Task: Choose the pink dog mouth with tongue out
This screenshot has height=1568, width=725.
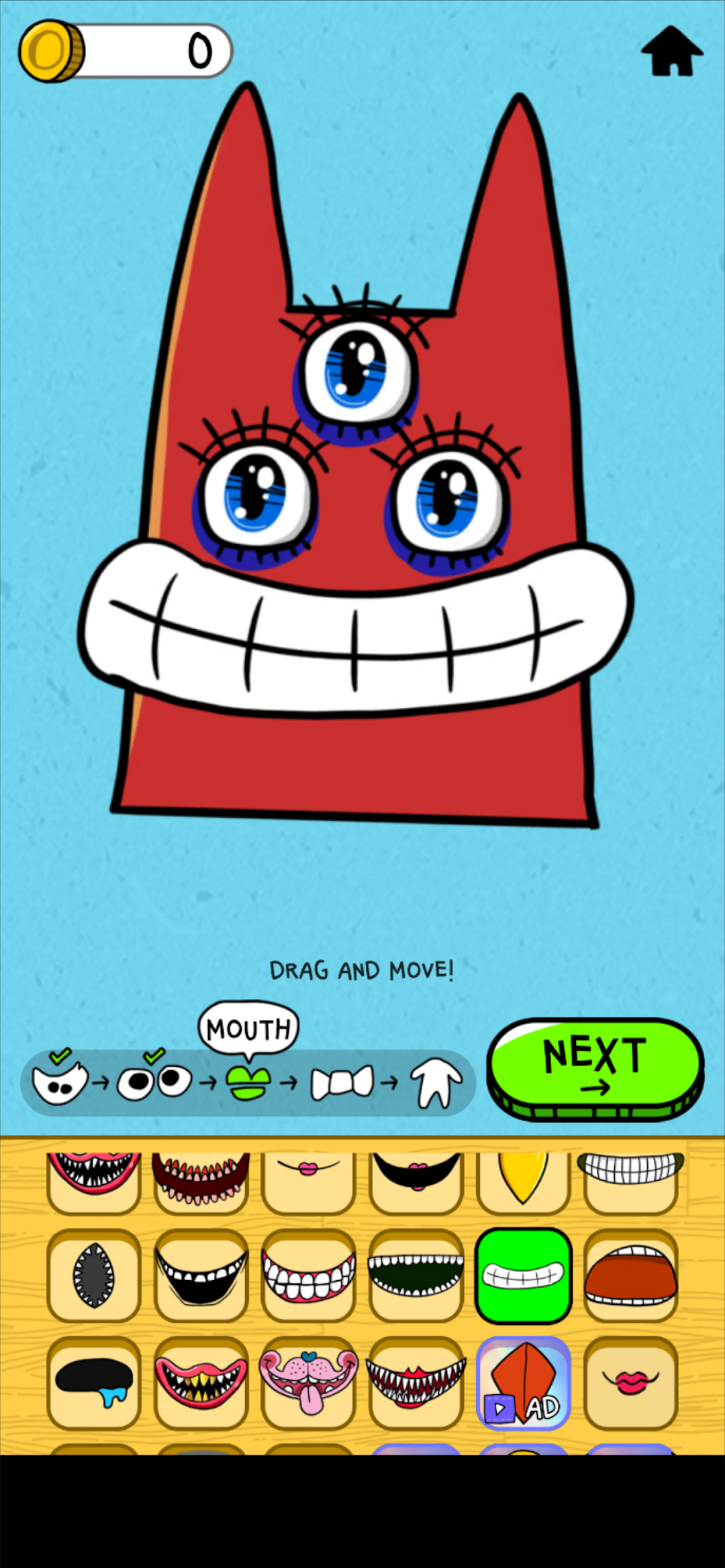Action: [309, 1382]
